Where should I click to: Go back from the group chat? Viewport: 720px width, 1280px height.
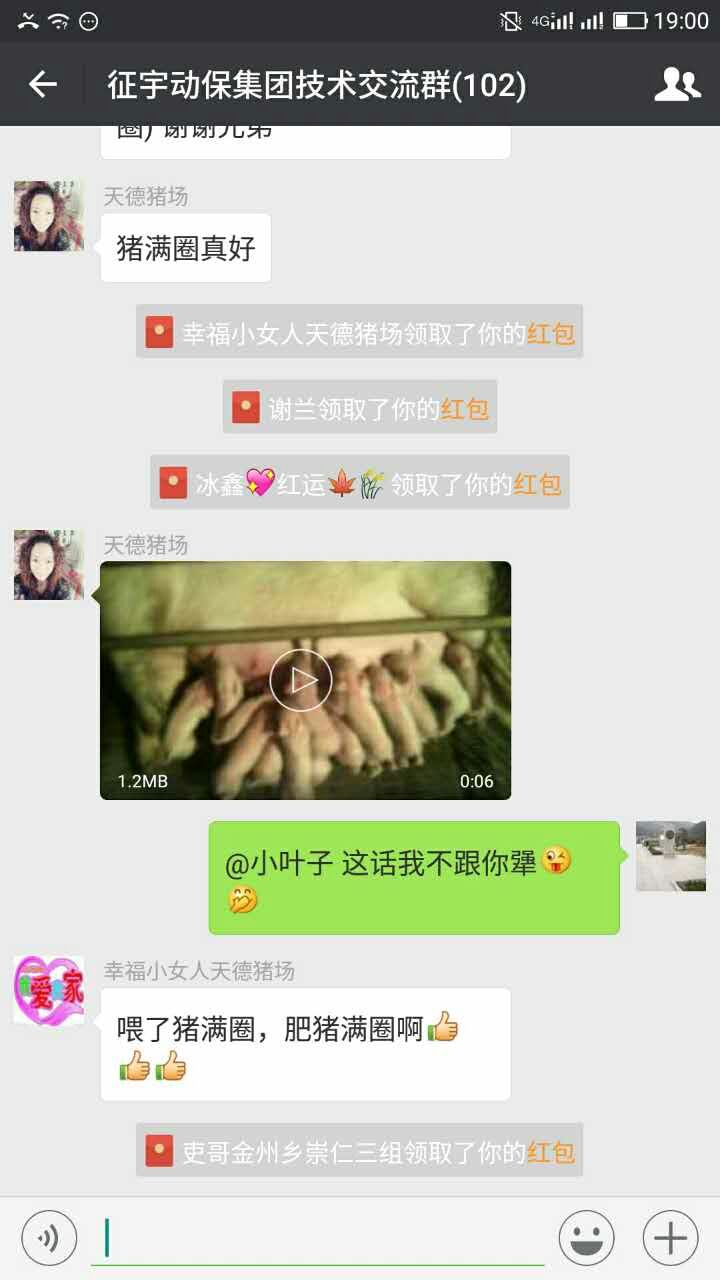pyautogui.click(x=42, y=85)
